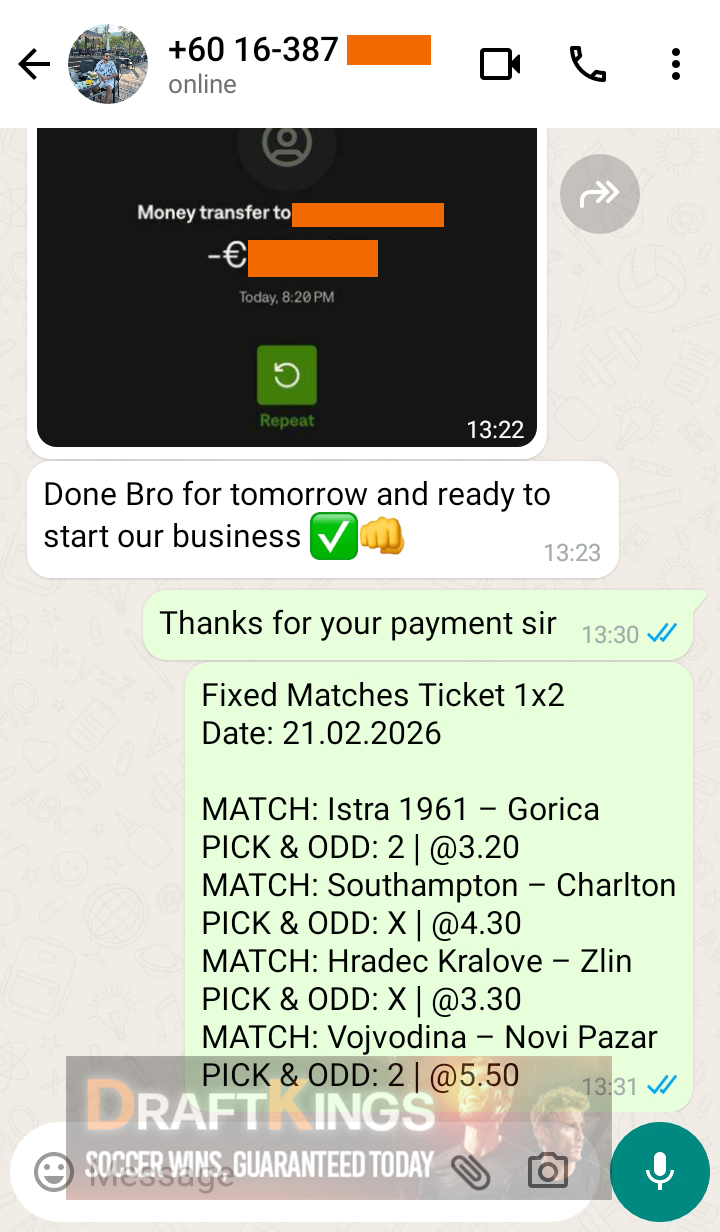This screenshot has width=720, height=1232.
Task: Start a video call with this contact
Action: point(500,65)
